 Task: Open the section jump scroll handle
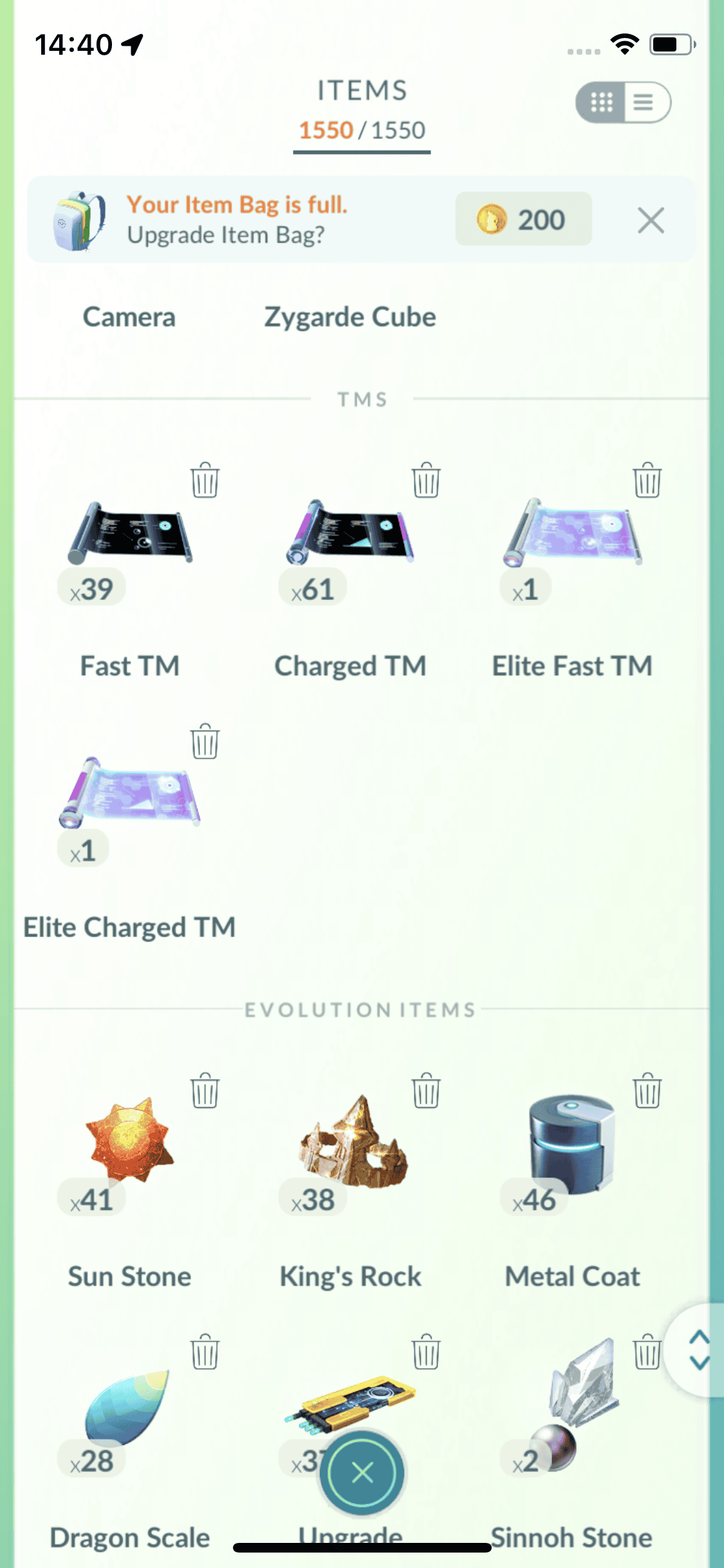click(x=698, y=1350)
